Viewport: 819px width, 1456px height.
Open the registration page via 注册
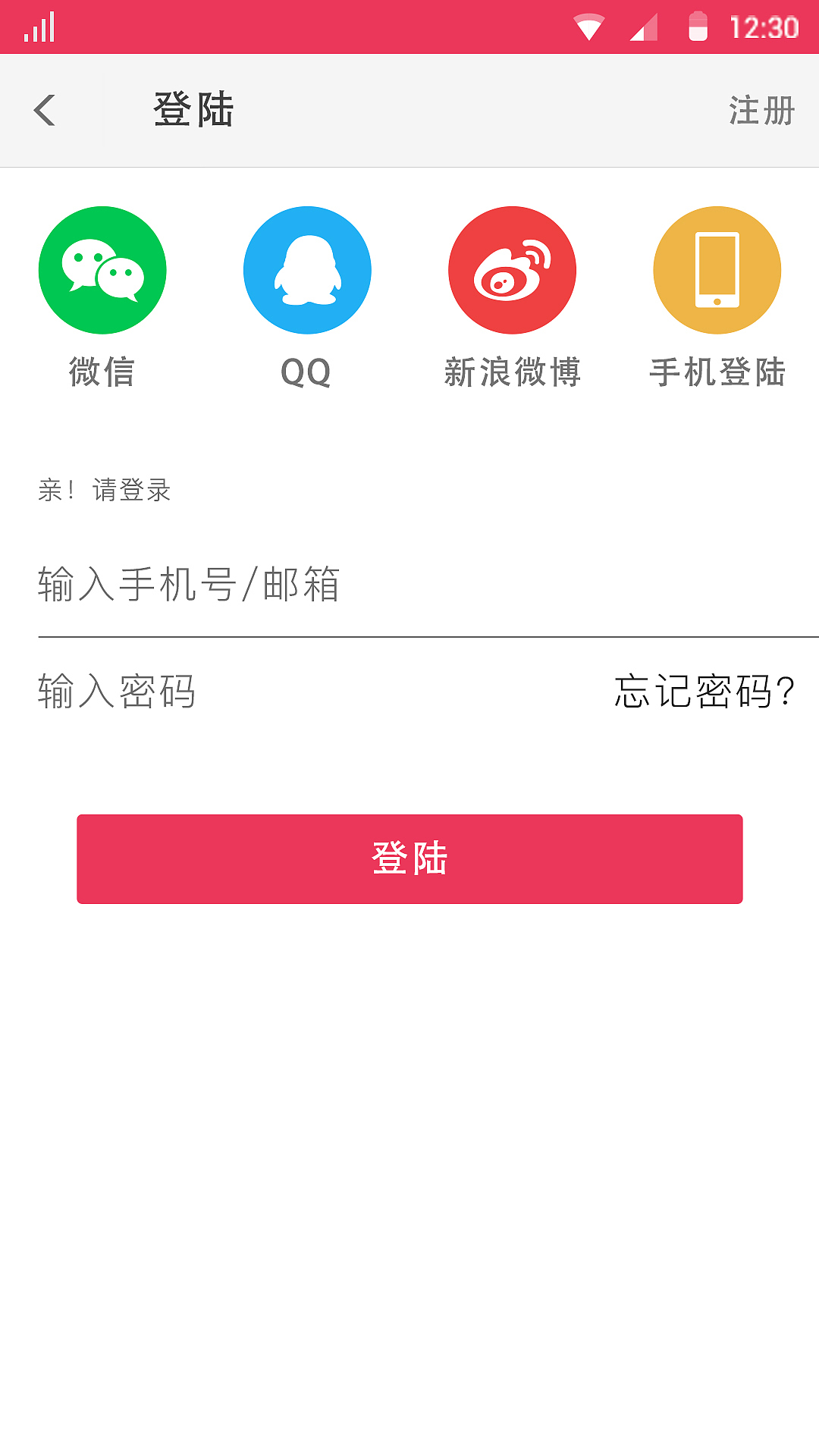point(761,110)
